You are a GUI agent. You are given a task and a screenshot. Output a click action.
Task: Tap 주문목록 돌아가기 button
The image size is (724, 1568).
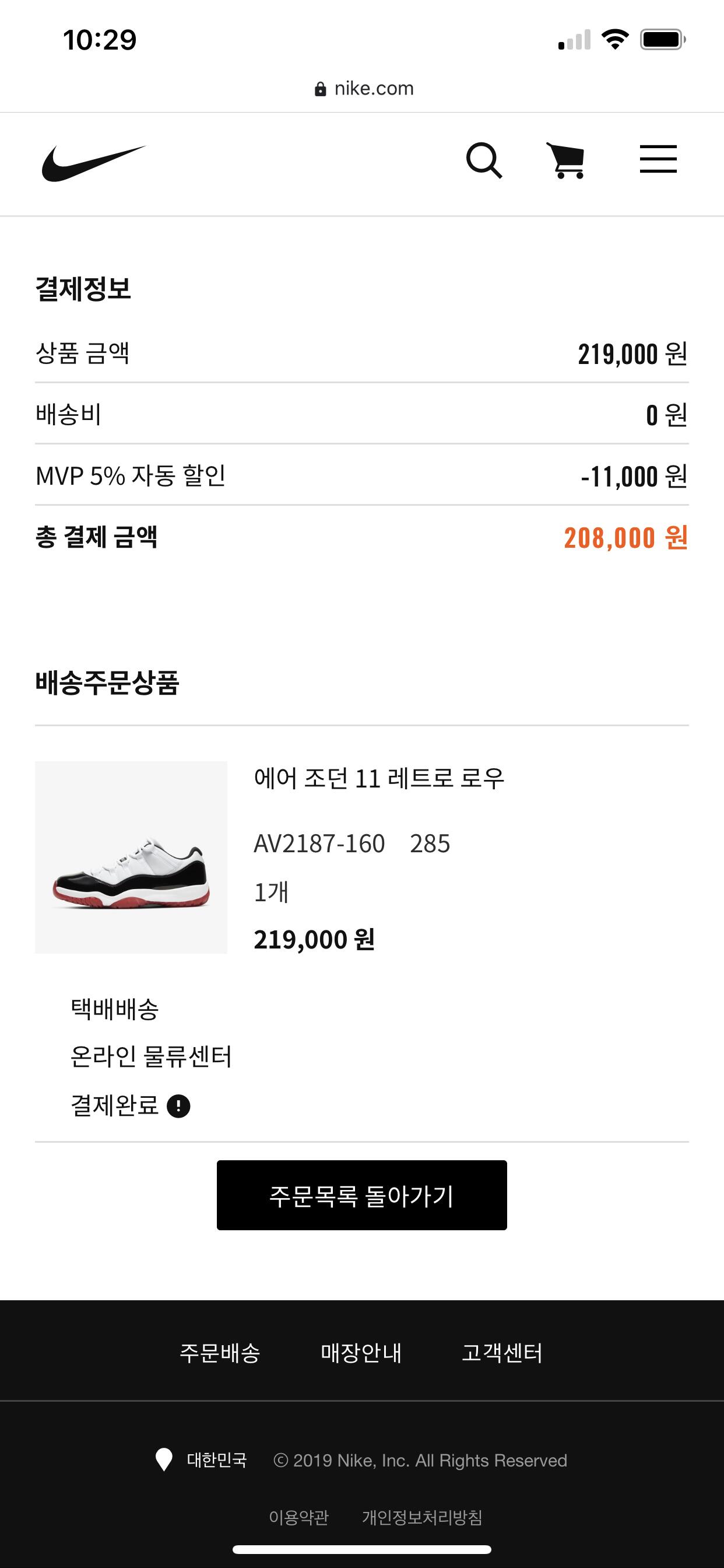tap(362, 1195)
